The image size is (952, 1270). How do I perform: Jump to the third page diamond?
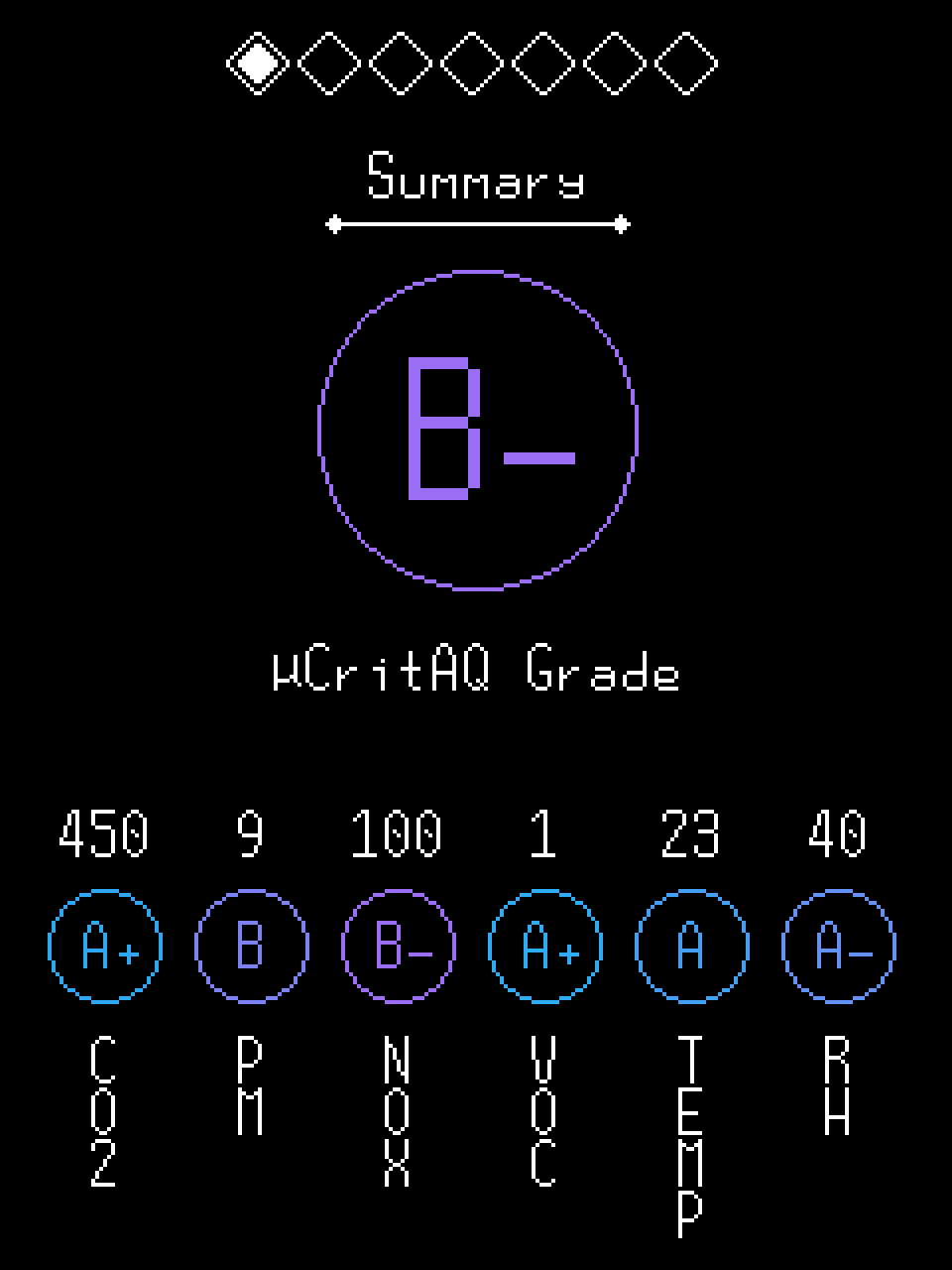401,64
